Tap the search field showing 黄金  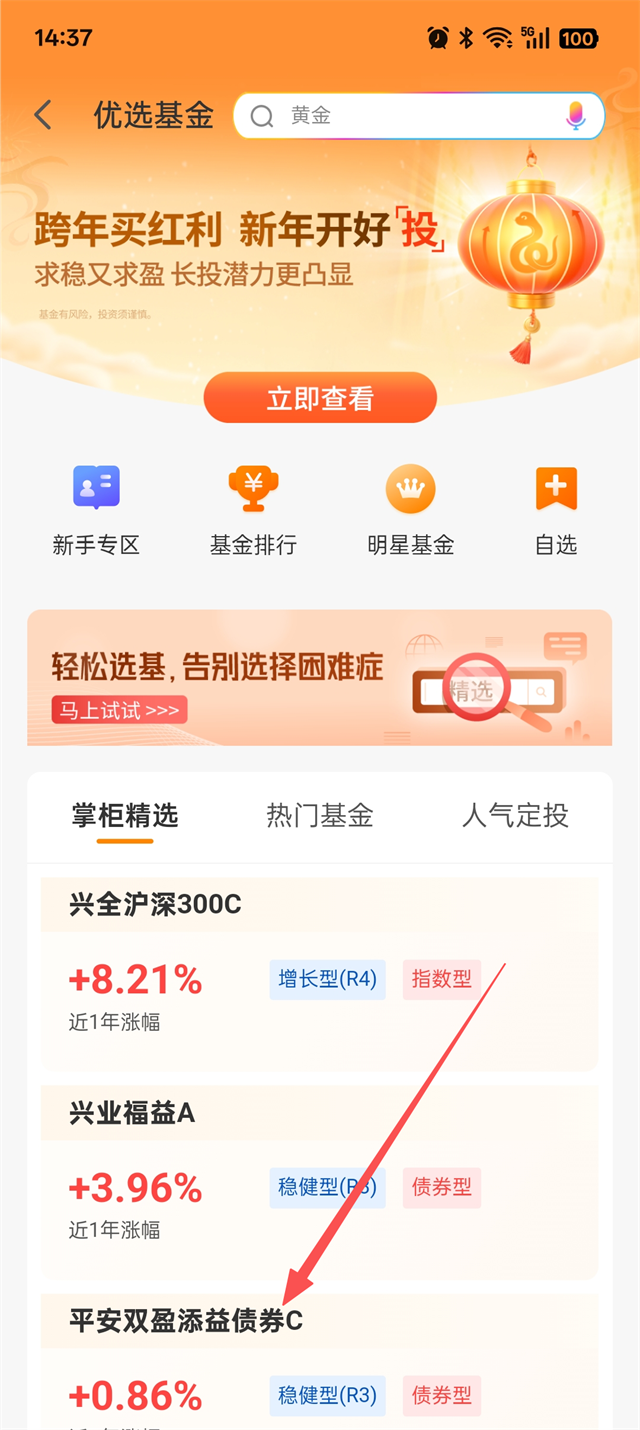coord(400,116)
